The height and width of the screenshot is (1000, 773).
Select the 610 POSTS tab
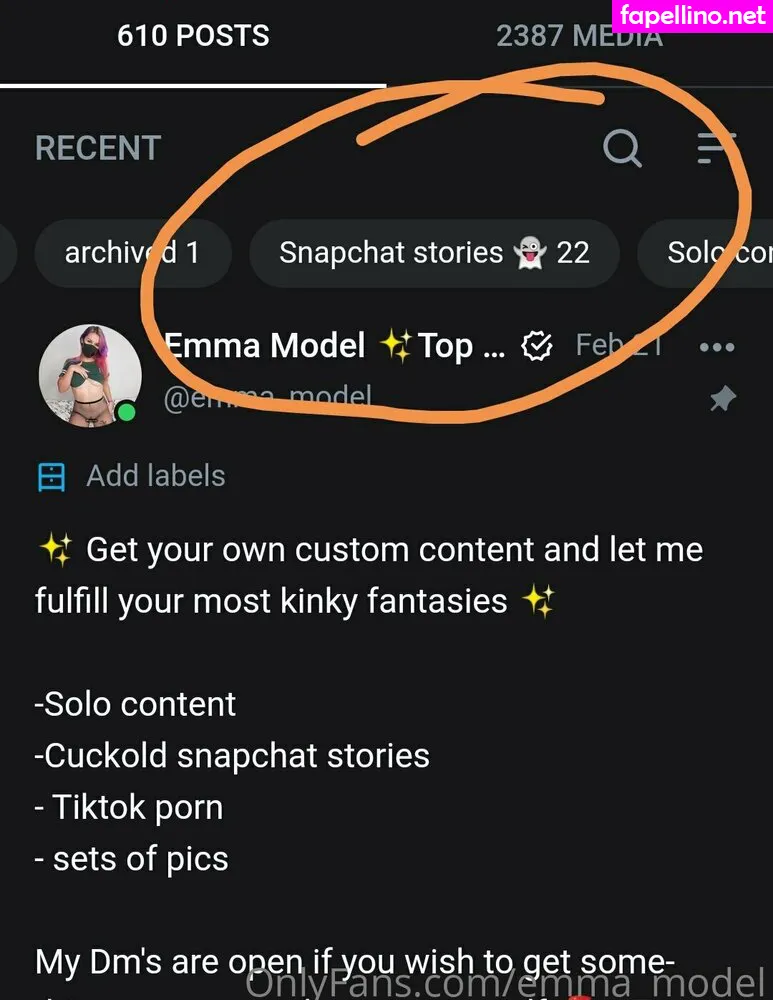(x=193, y=36)
